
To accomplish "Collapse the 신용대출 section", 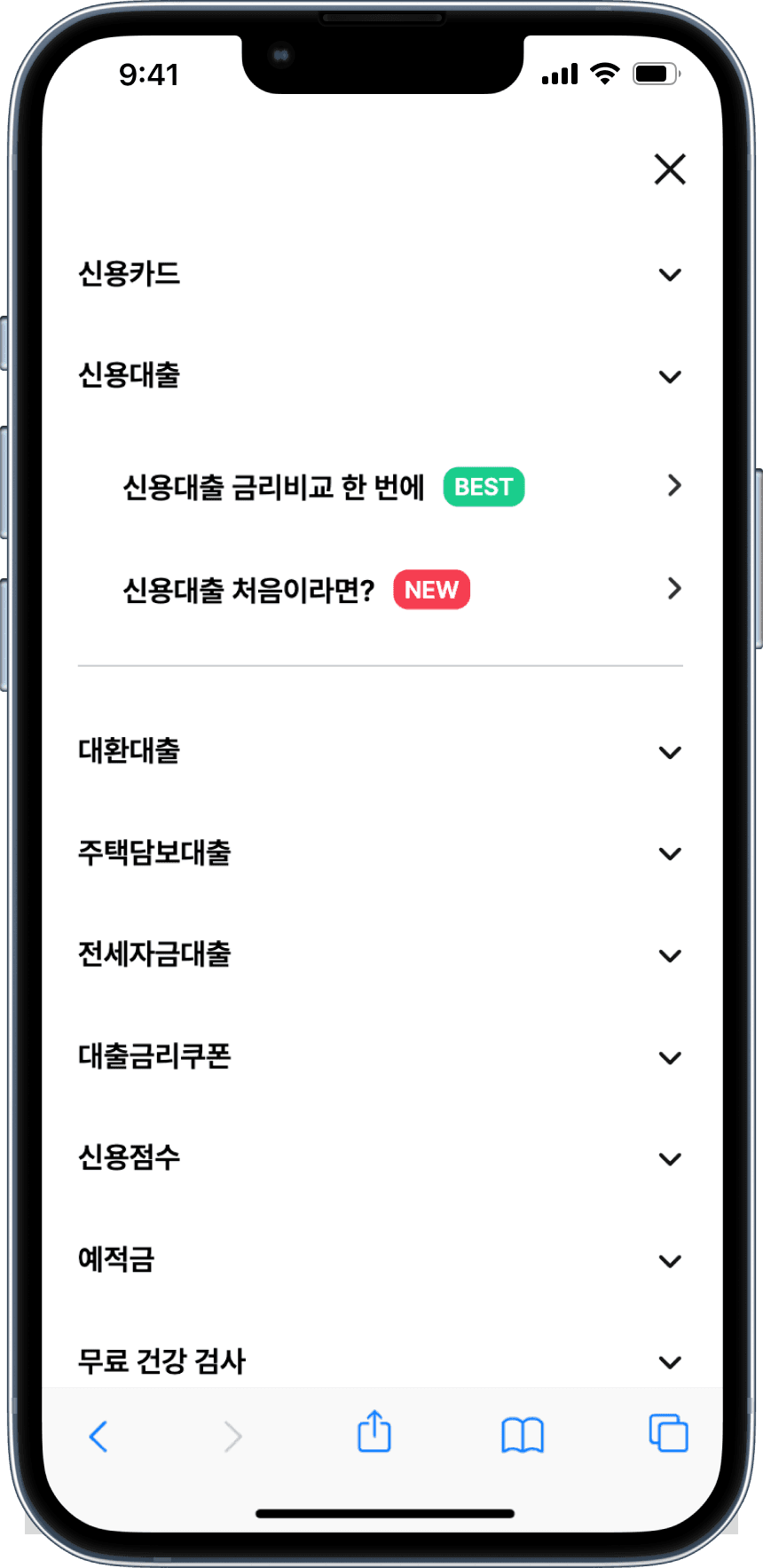I will (x=670, y=376).
